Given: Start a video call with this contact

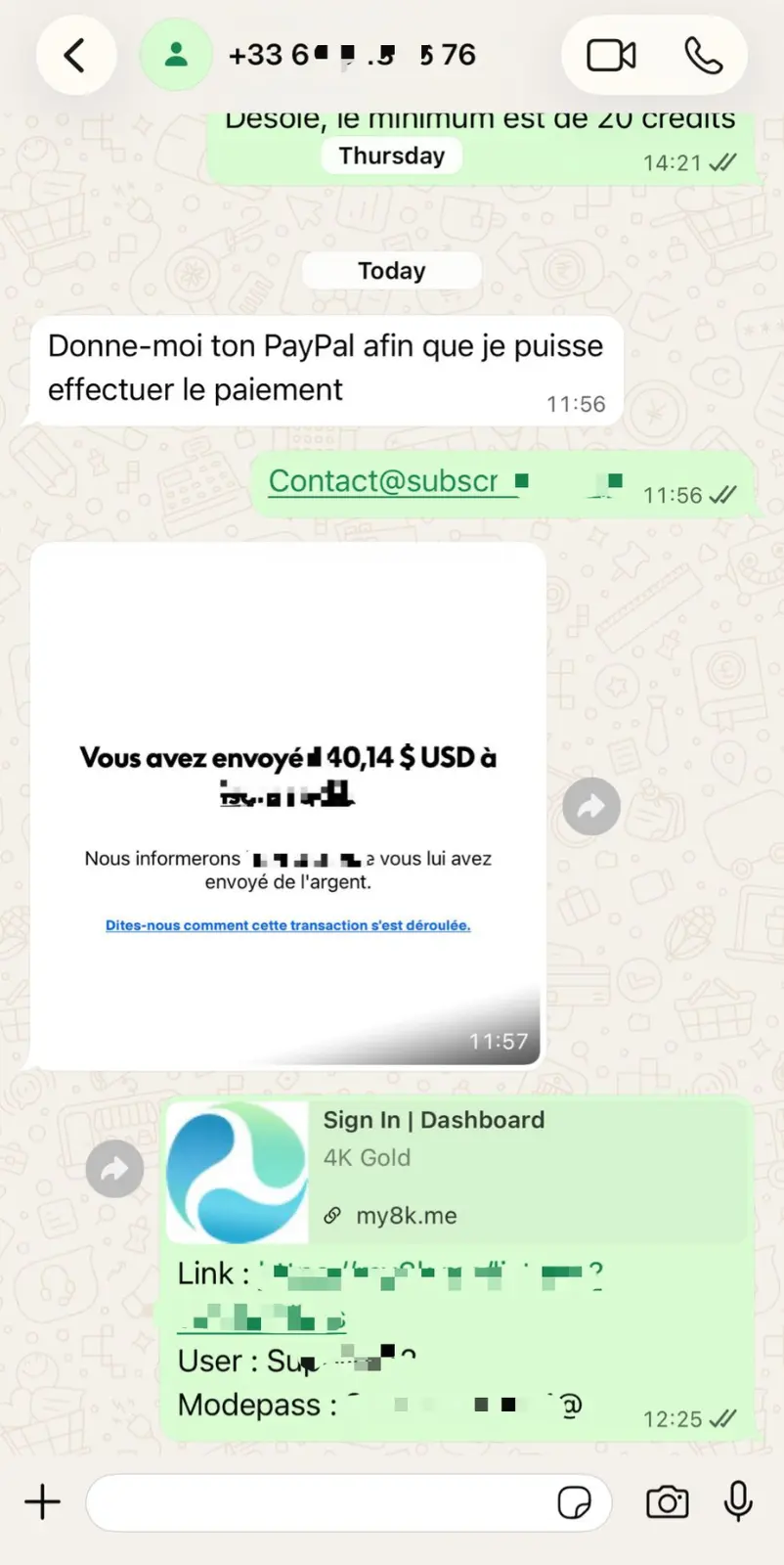Looking at the screenshot, I should (609, 55).
